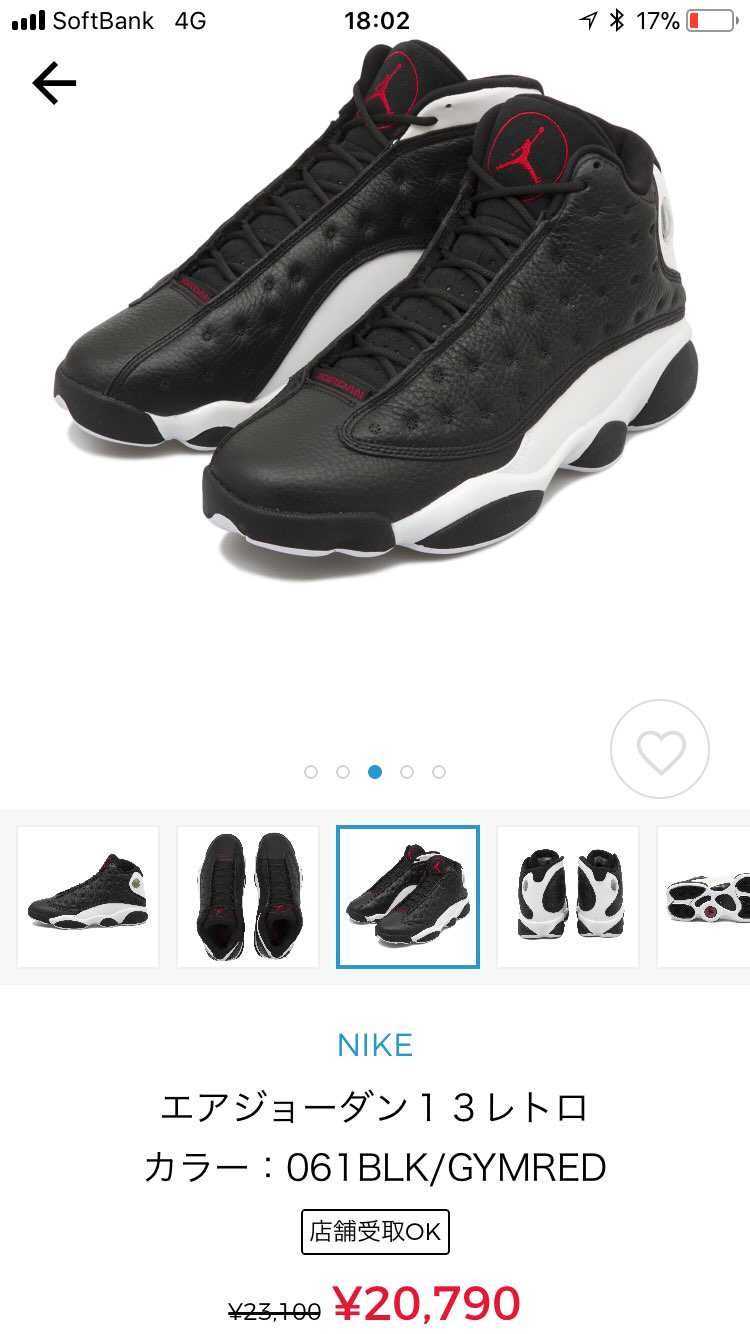Select the top-down view shoe thumbnail
This screenshot has width=750, height=1334.
pyautogui.click(x=248, y=897)
